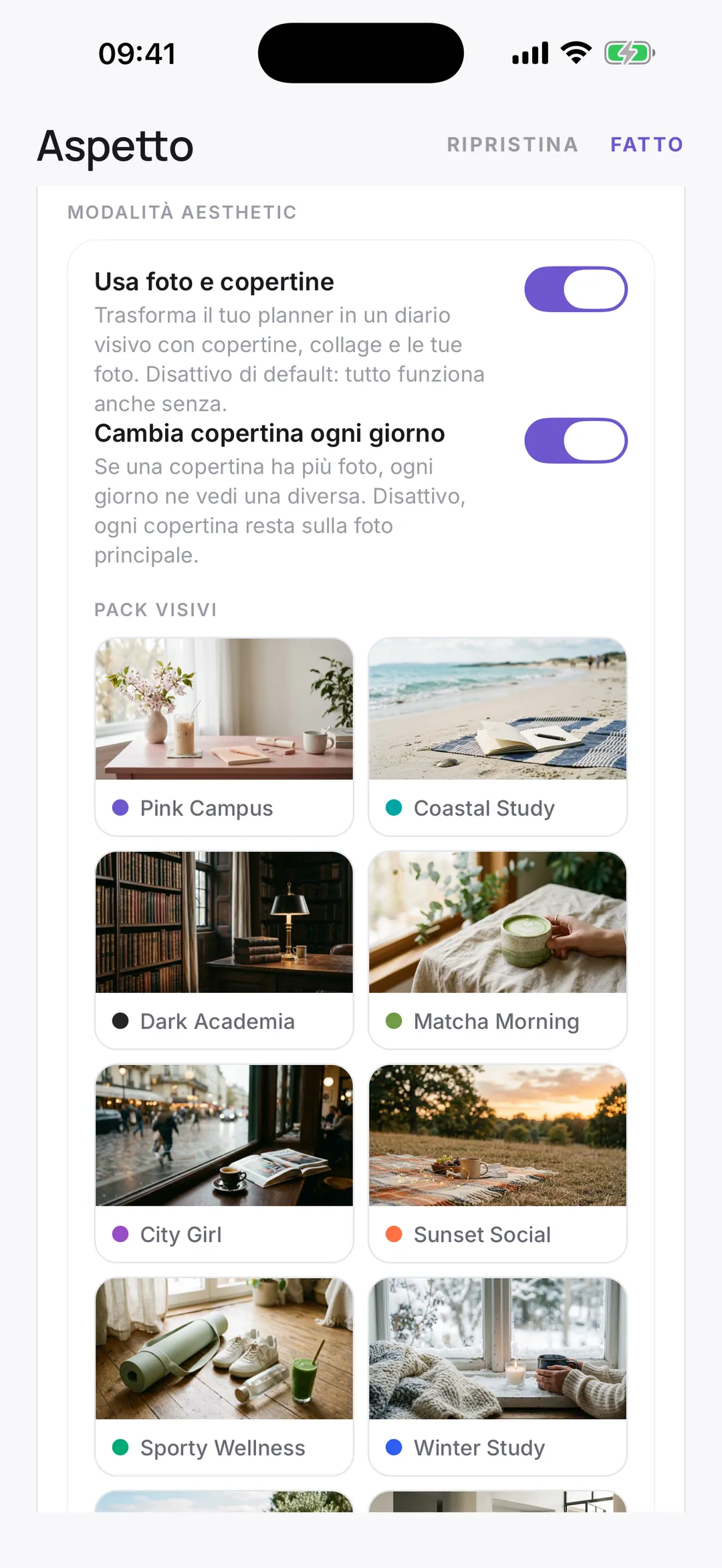722x1568 pixels.
Task: Select the Pink Campus pack
Action: pos(224,736)
